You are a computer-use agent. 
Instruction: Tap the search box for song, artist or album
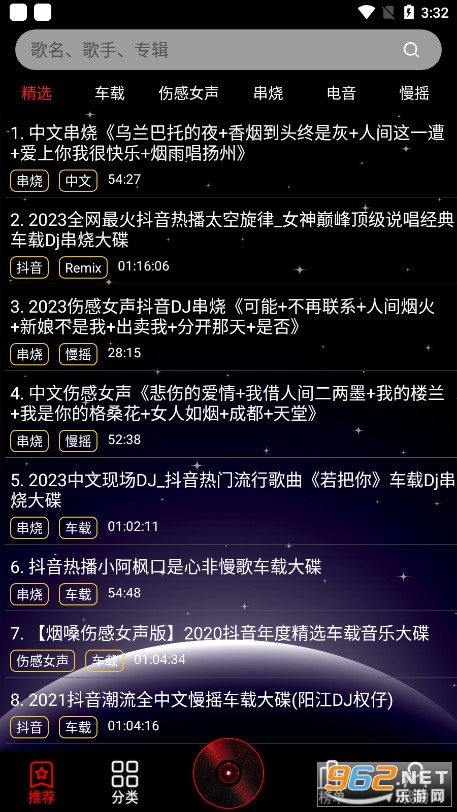point(228,50)
